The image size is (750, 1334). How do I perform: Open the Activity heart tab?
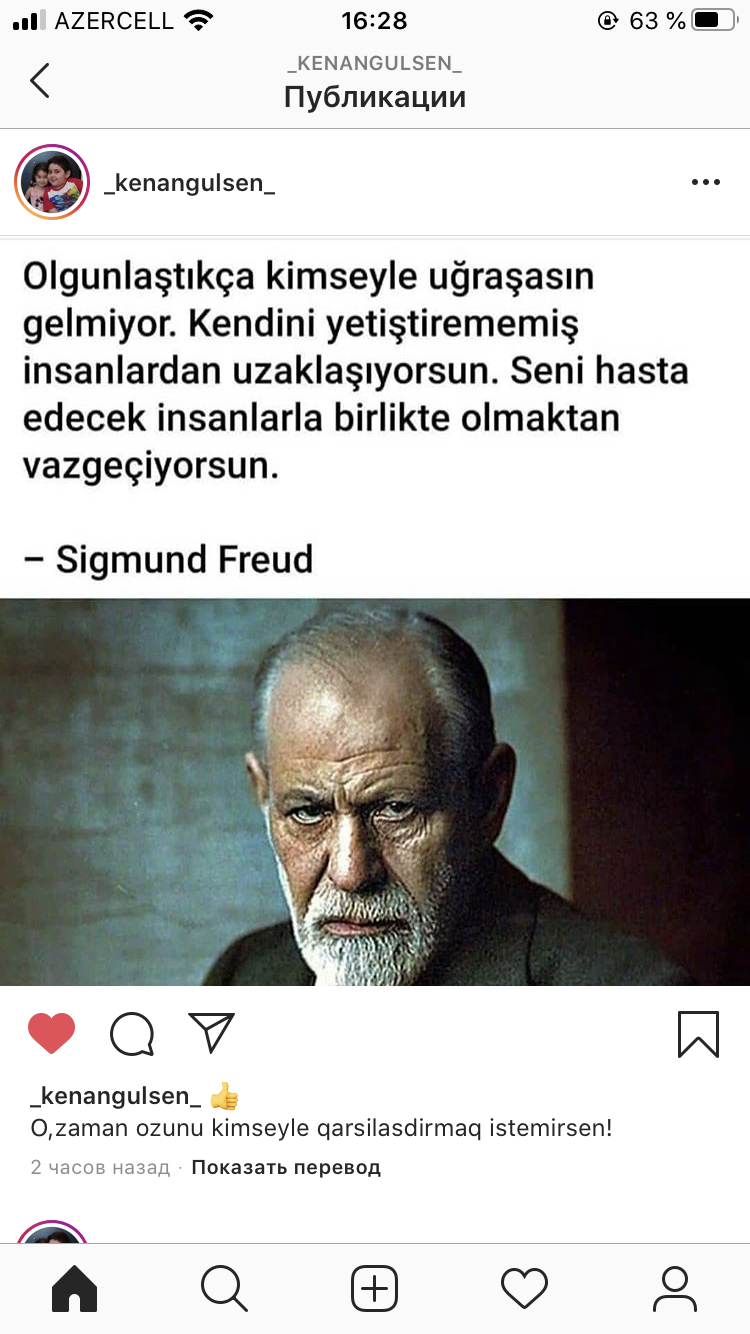(524, 1288)
